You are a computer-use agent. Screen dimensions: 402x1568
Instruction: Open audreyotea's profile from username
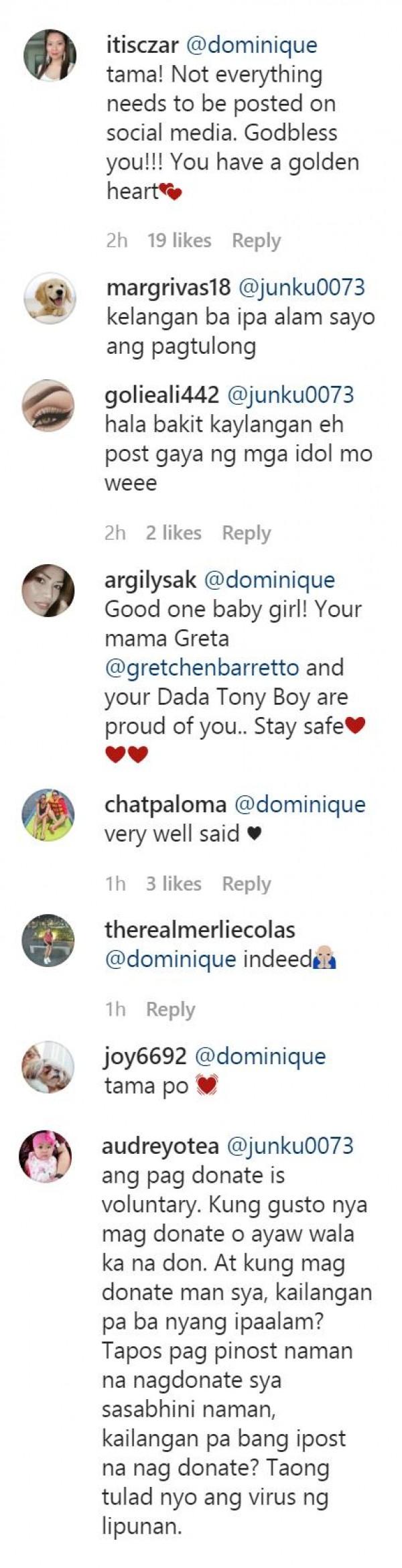tap(160, 1146)
